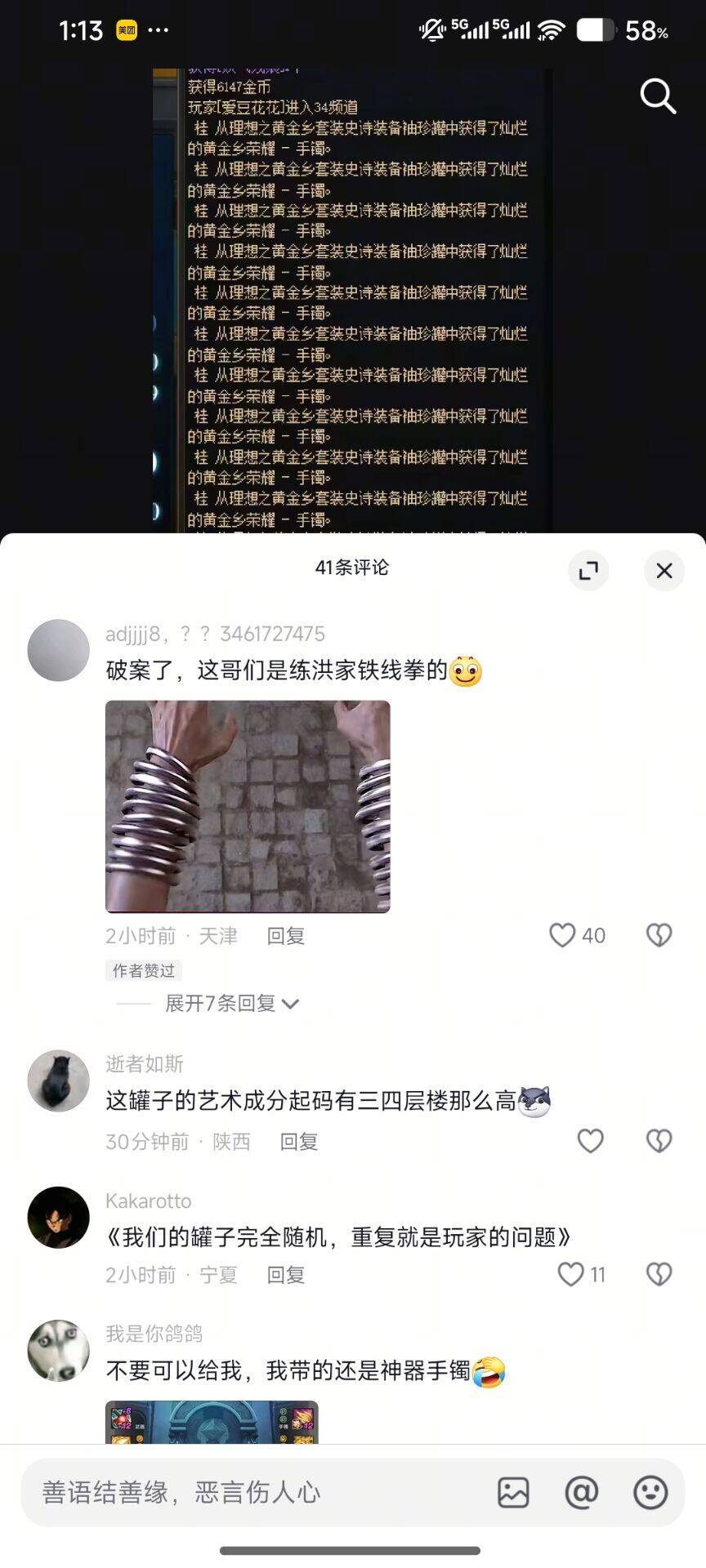Like 逝者如斯's comment

coord(590,1141)
